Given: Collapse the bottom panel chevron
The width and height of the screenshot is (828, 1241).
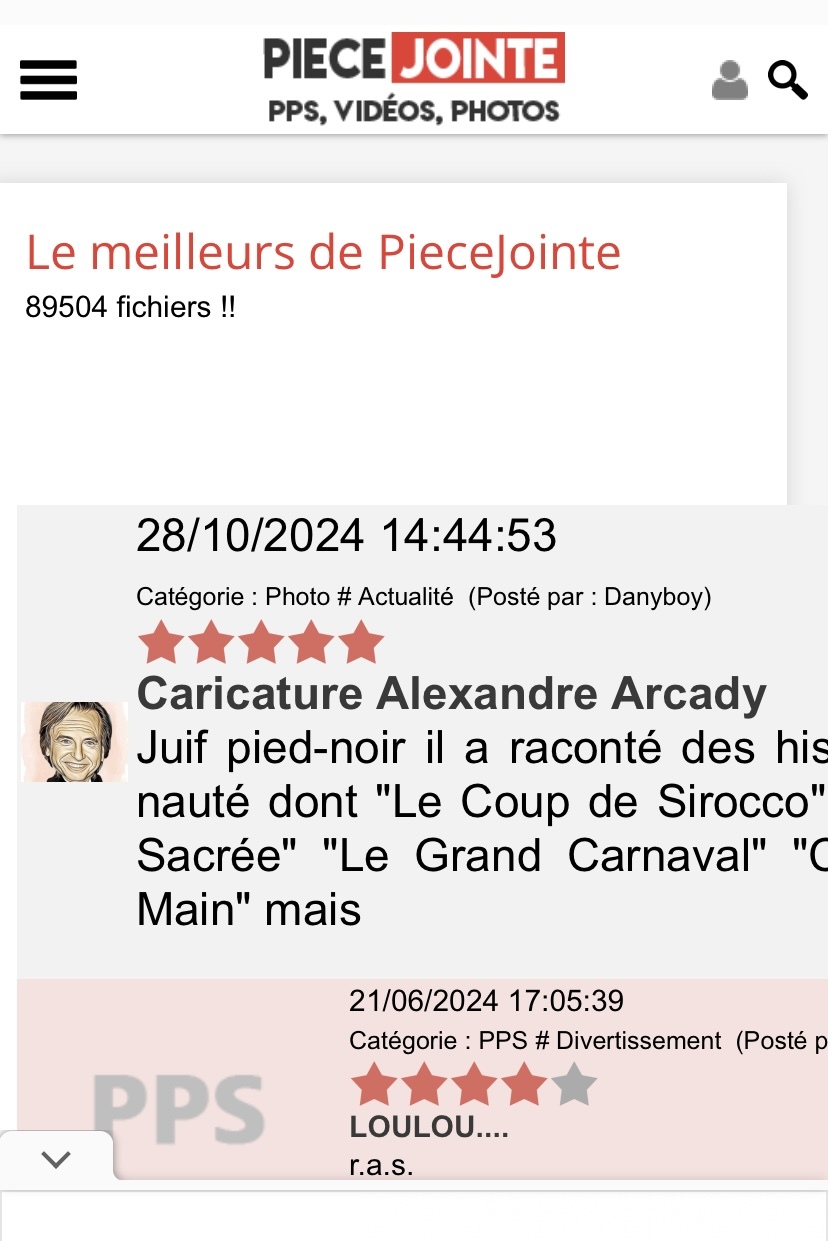Looking at the screenshot, I should pos(57,1159).
